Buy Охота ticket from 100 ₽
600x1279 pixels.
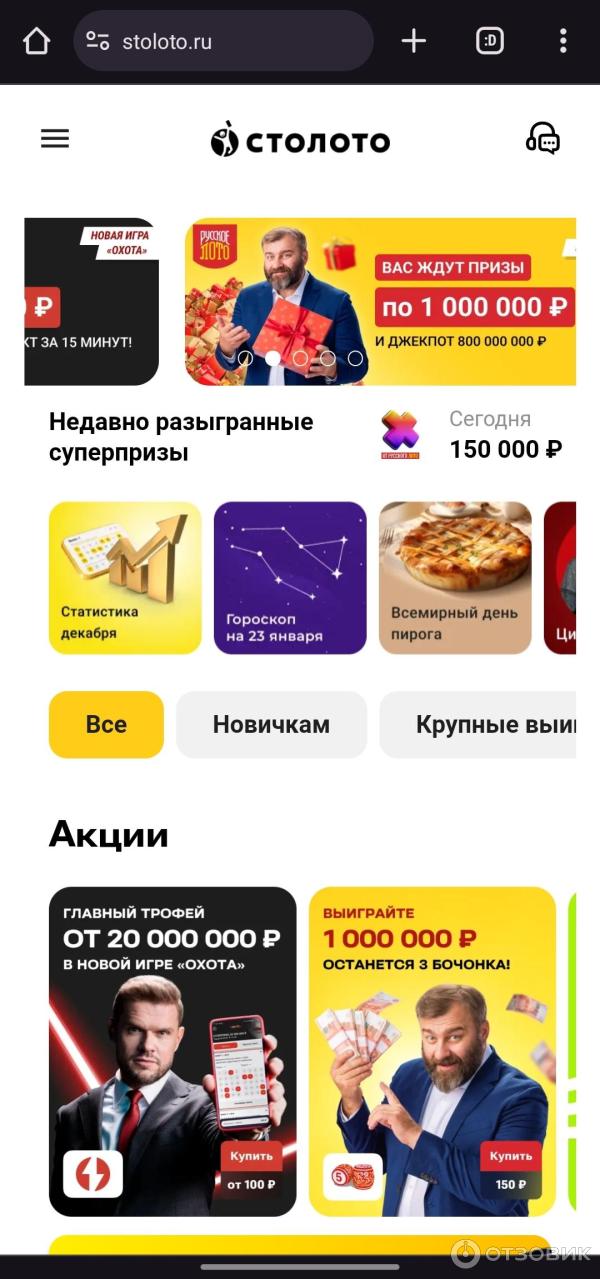pyautogui.click(x=251, y=1170)
